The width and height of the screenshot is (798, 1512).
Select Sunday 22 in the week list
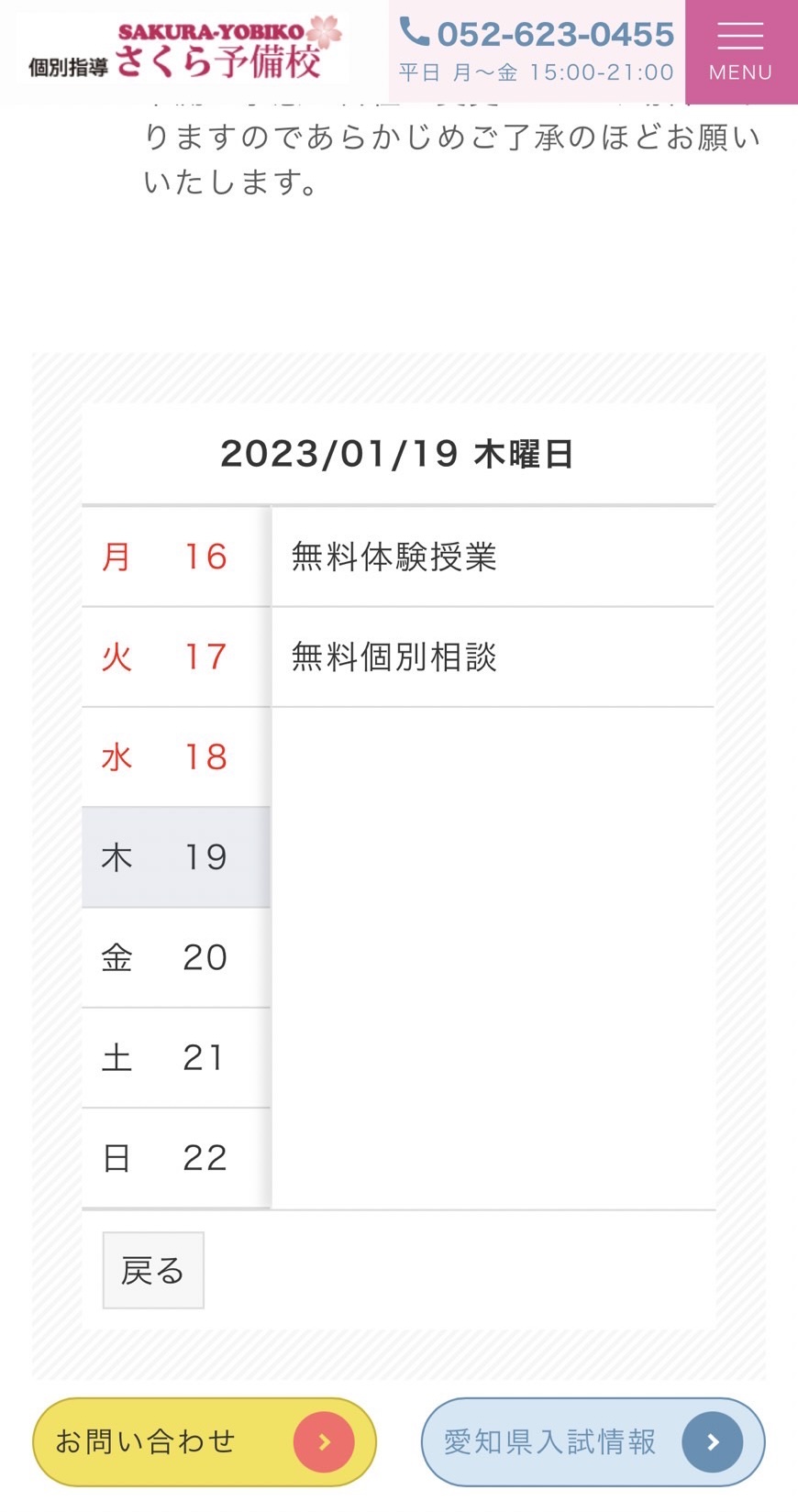176,1158
